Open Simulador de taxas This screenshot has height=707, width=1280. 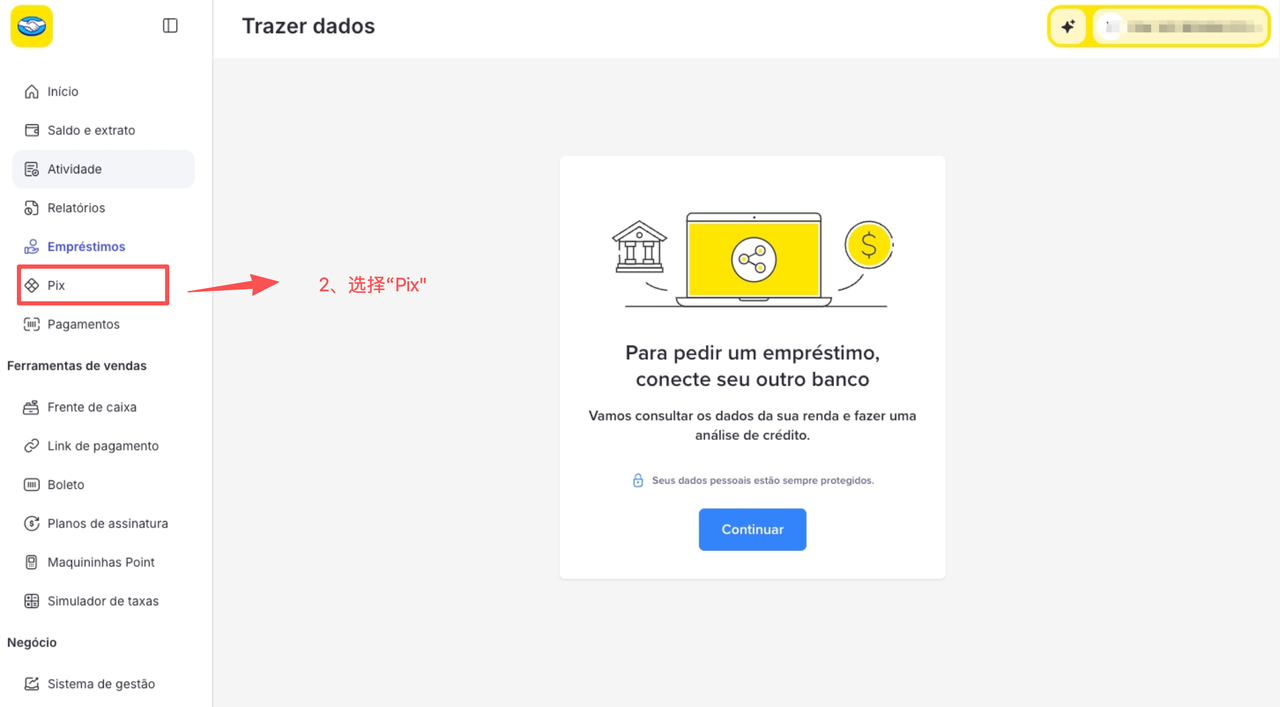pyautogui.click(x=103, y=601)
